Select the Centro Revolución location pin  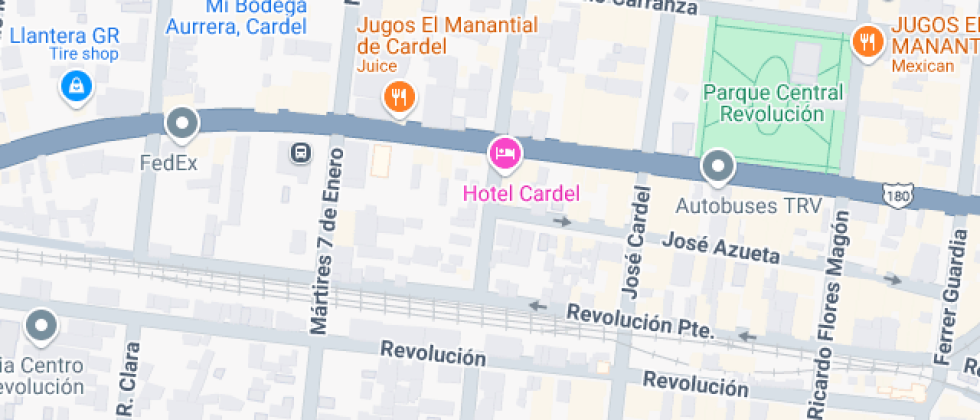41,325
